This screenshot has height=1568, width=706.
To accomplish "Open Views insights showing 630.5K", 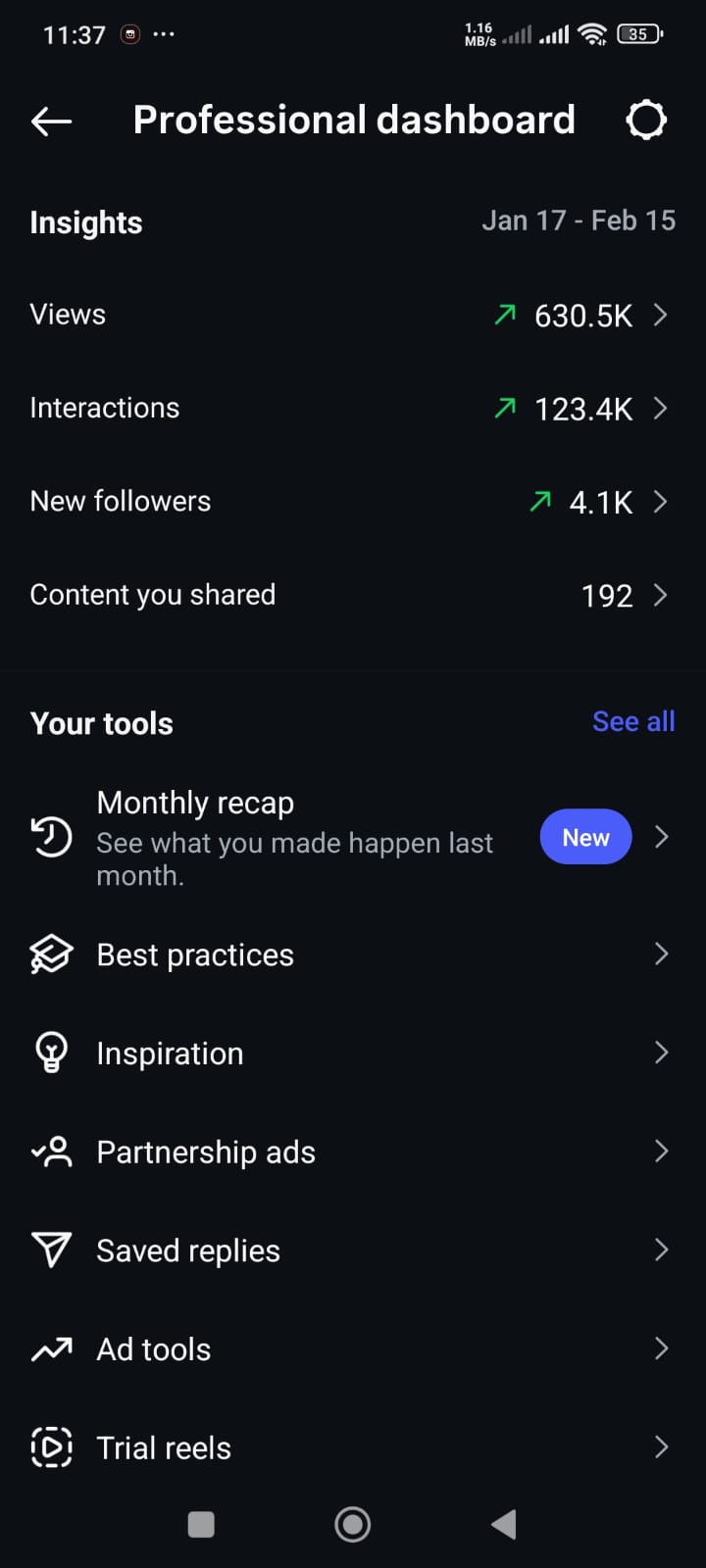I will pyautogui.click(x=353, y=315).
